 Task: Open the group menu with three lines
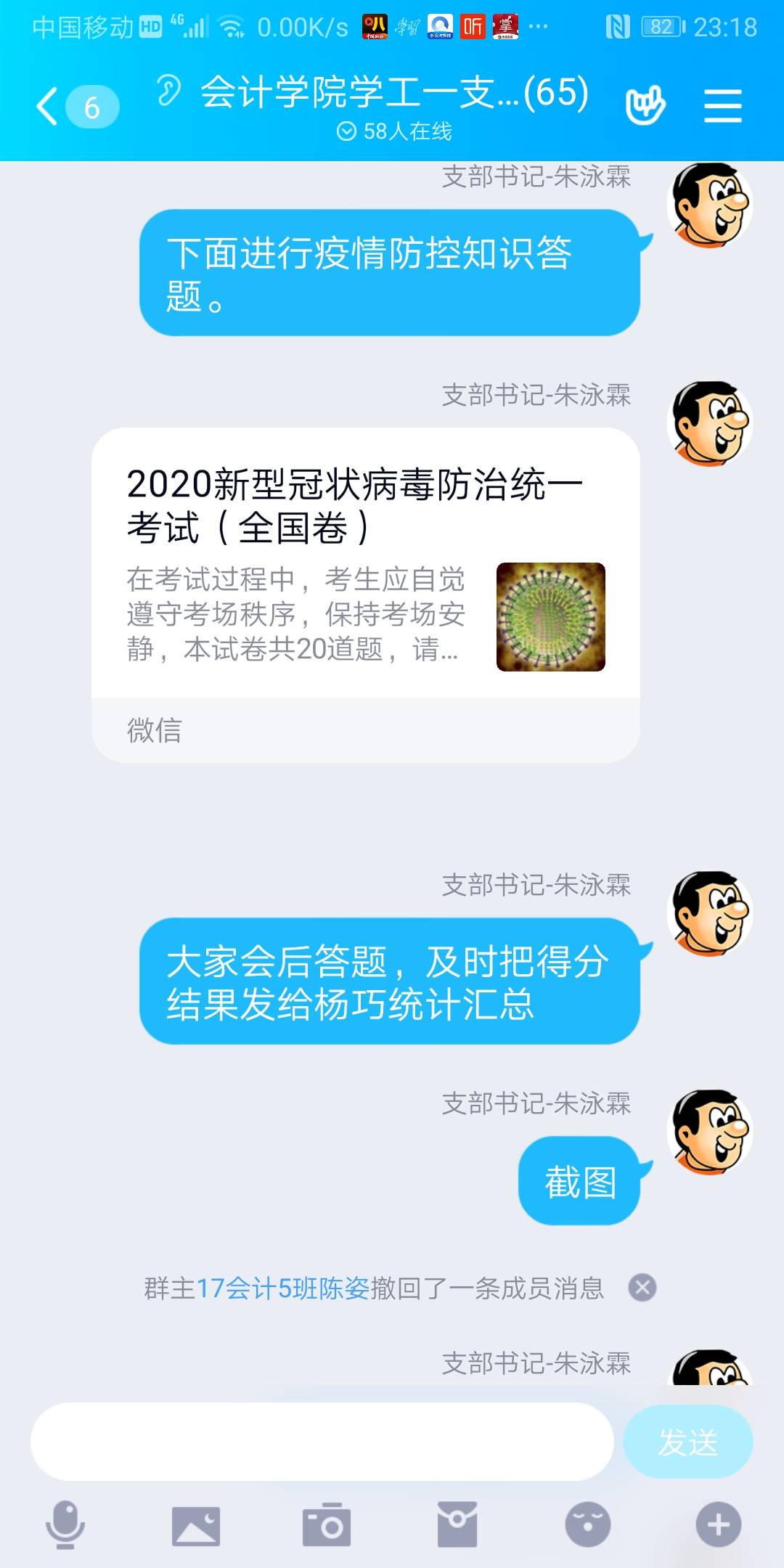[x=722, y=106]
